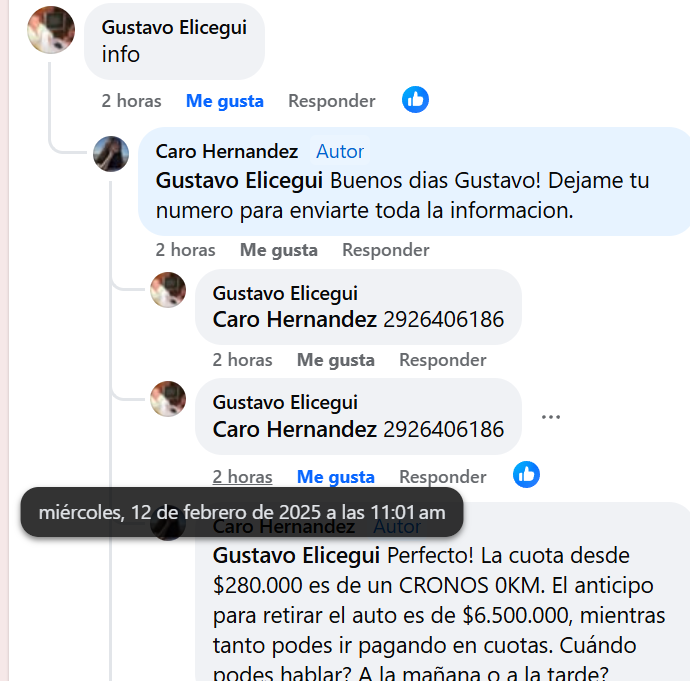
Task: Open Gustavo Elicegui's profile from top comment
Action: click(x=173, y=28)
